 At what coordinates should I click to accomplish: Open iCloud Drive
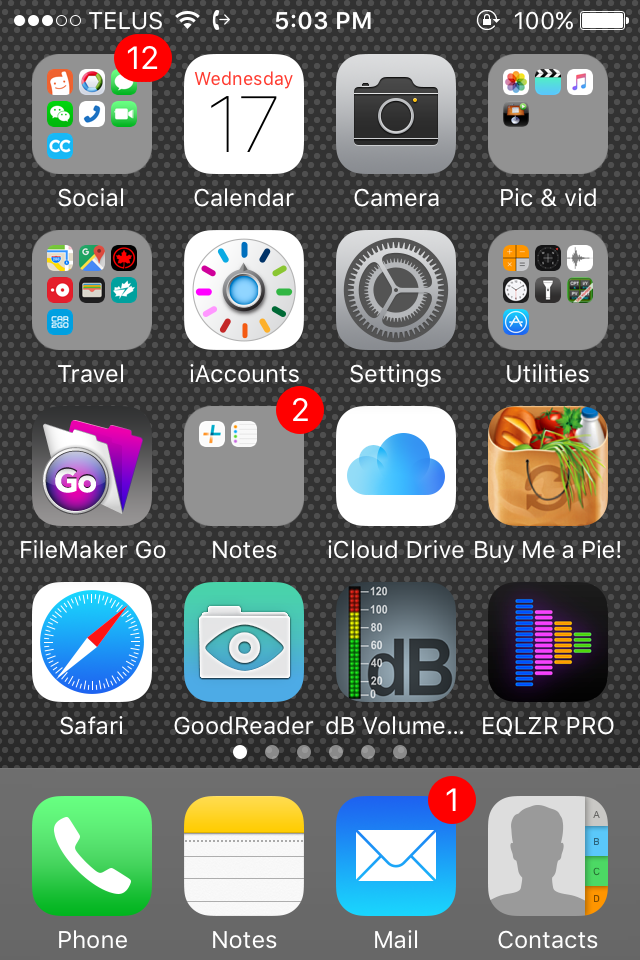[x=396, y=466]
